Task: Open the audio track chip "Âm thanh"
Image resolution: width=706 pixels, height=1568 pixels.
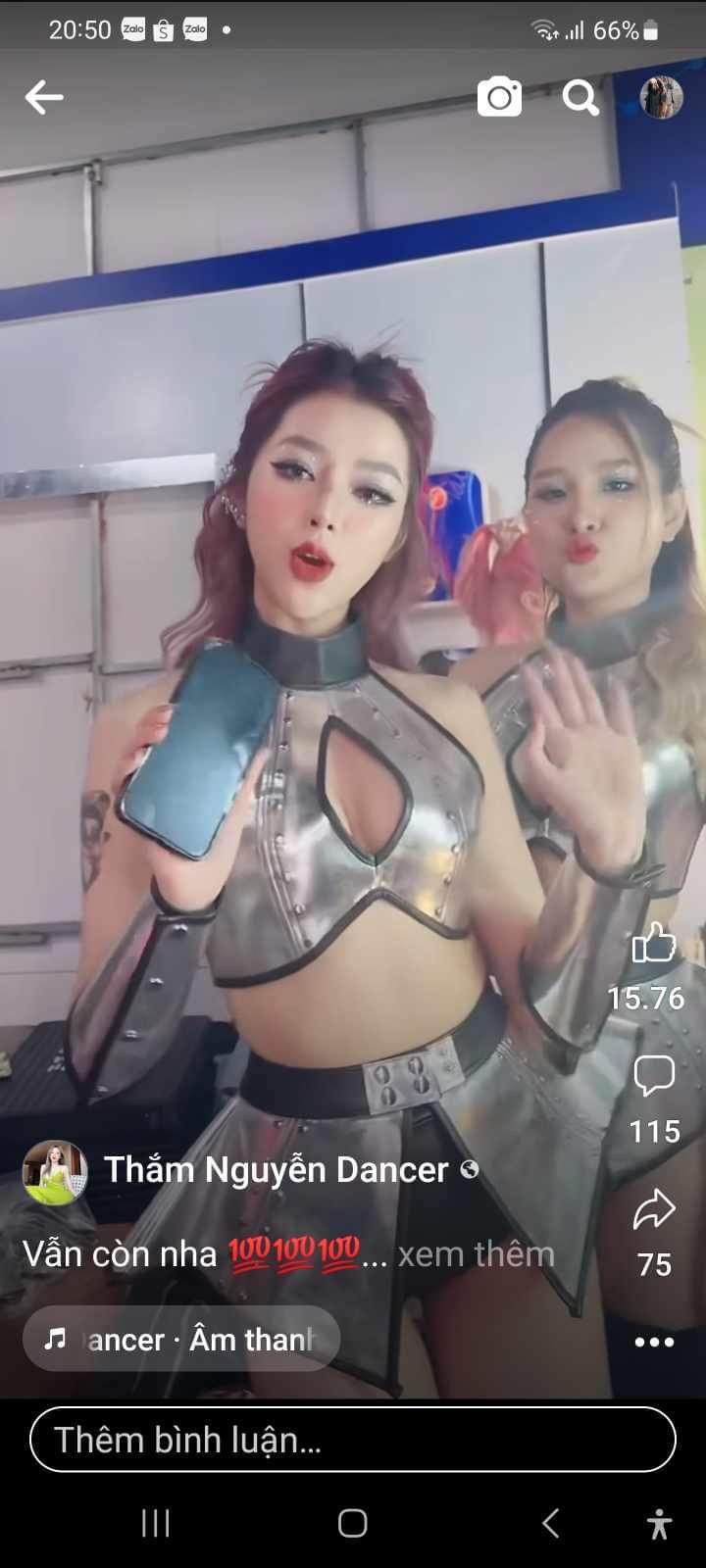Action: coord(182,1339)
